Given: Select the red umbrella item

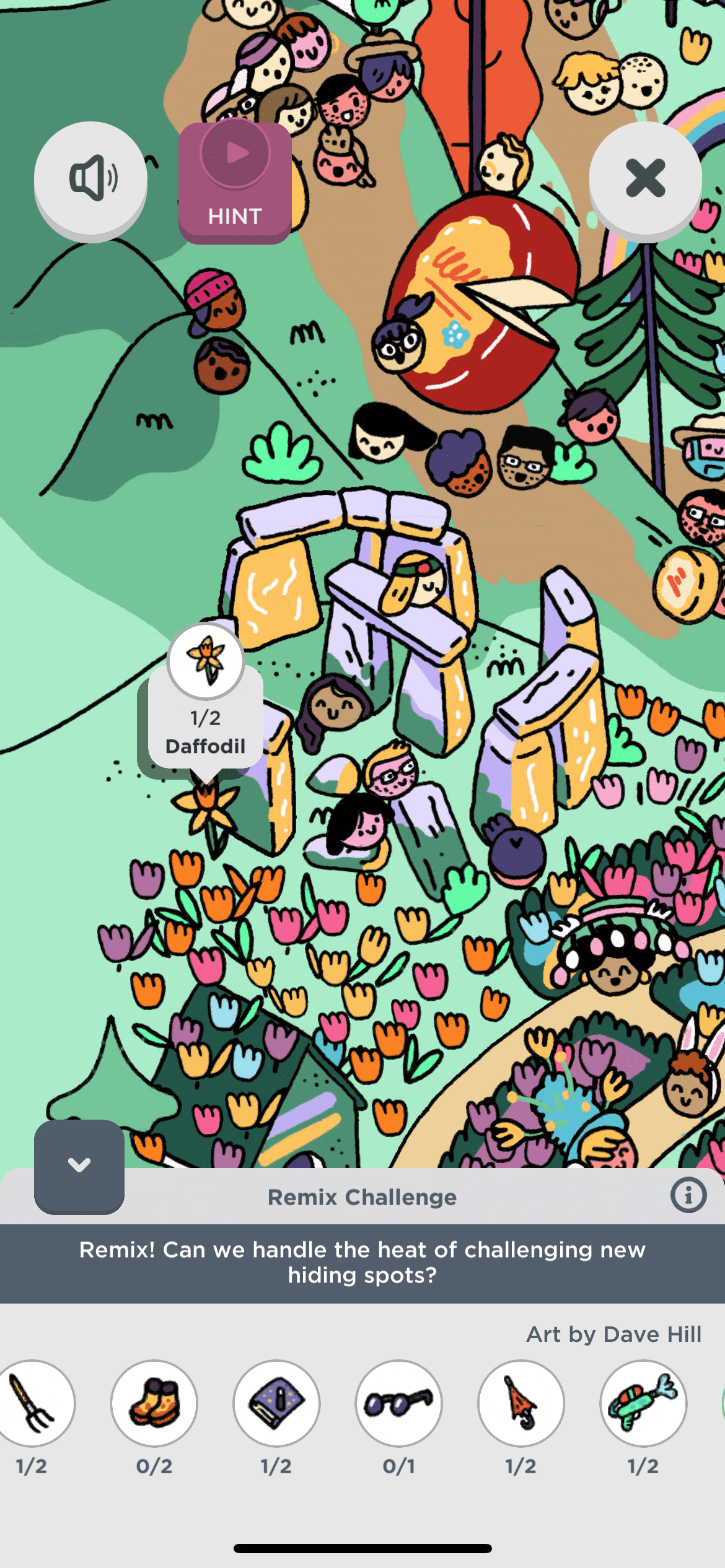Looking at the screenshot, I should tap(521, 1403).
